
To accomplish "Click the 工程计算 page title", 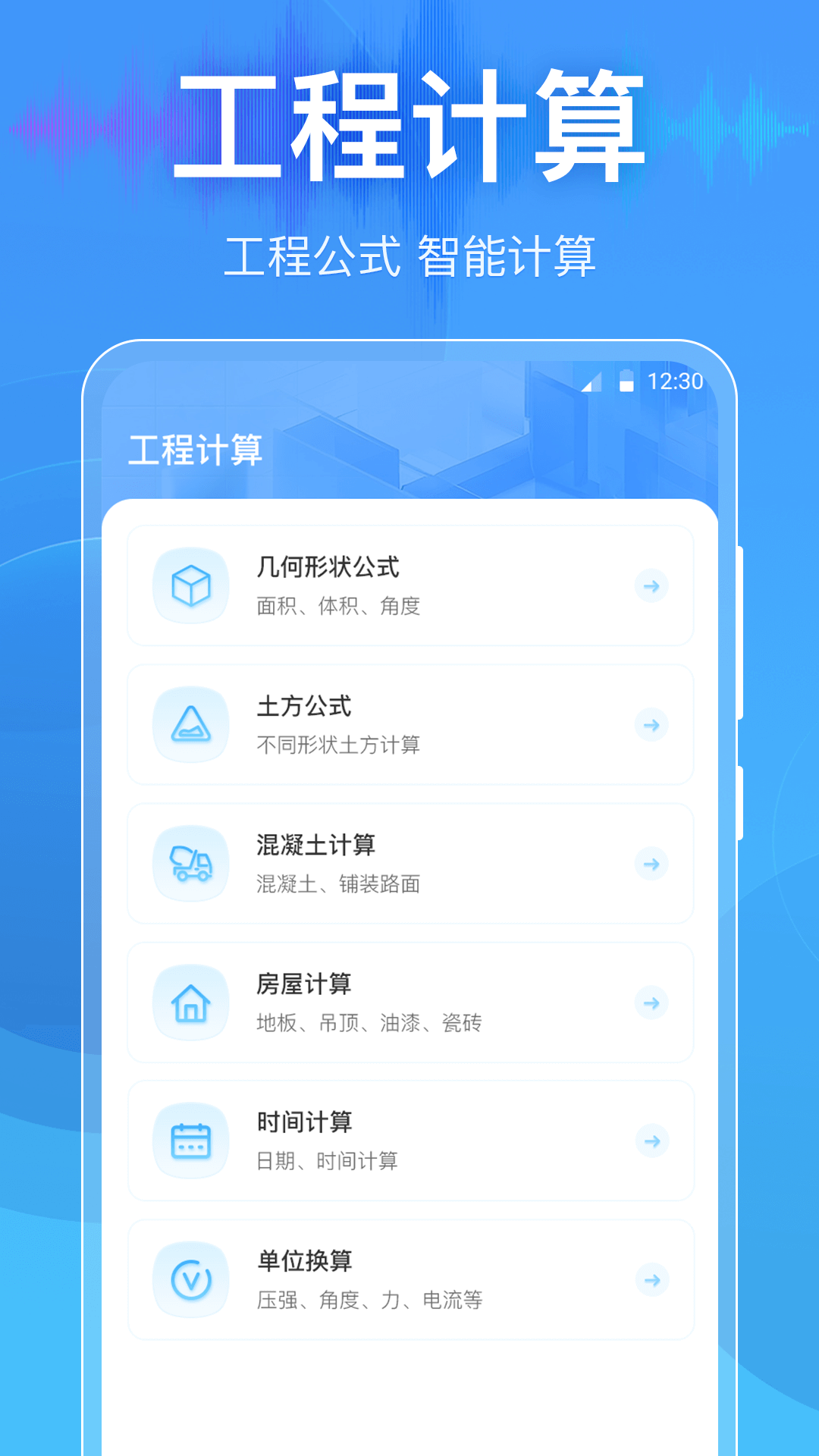I will tap(197, 448).
